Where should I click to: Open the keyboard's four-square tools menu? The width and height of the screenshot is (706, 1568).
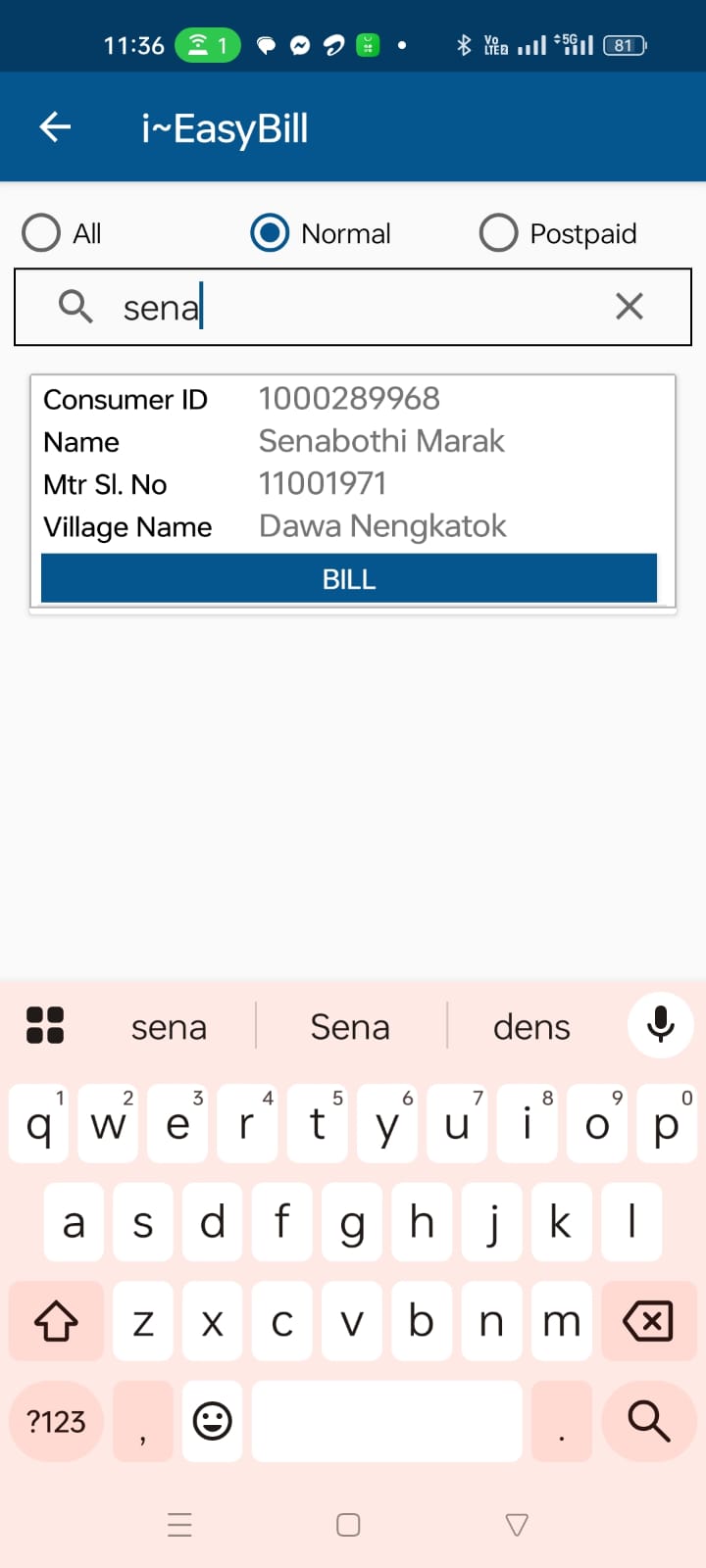[x=45, y=1026]
